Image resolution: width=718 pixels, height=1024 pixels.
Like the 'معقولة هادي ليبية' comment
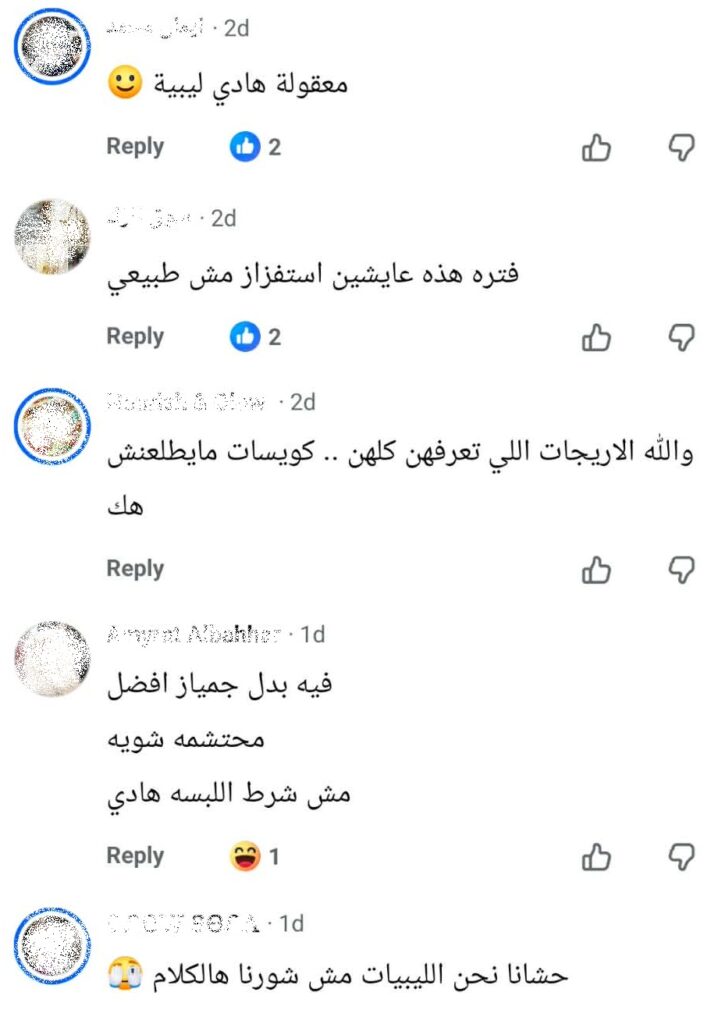(x=597, y=148)
